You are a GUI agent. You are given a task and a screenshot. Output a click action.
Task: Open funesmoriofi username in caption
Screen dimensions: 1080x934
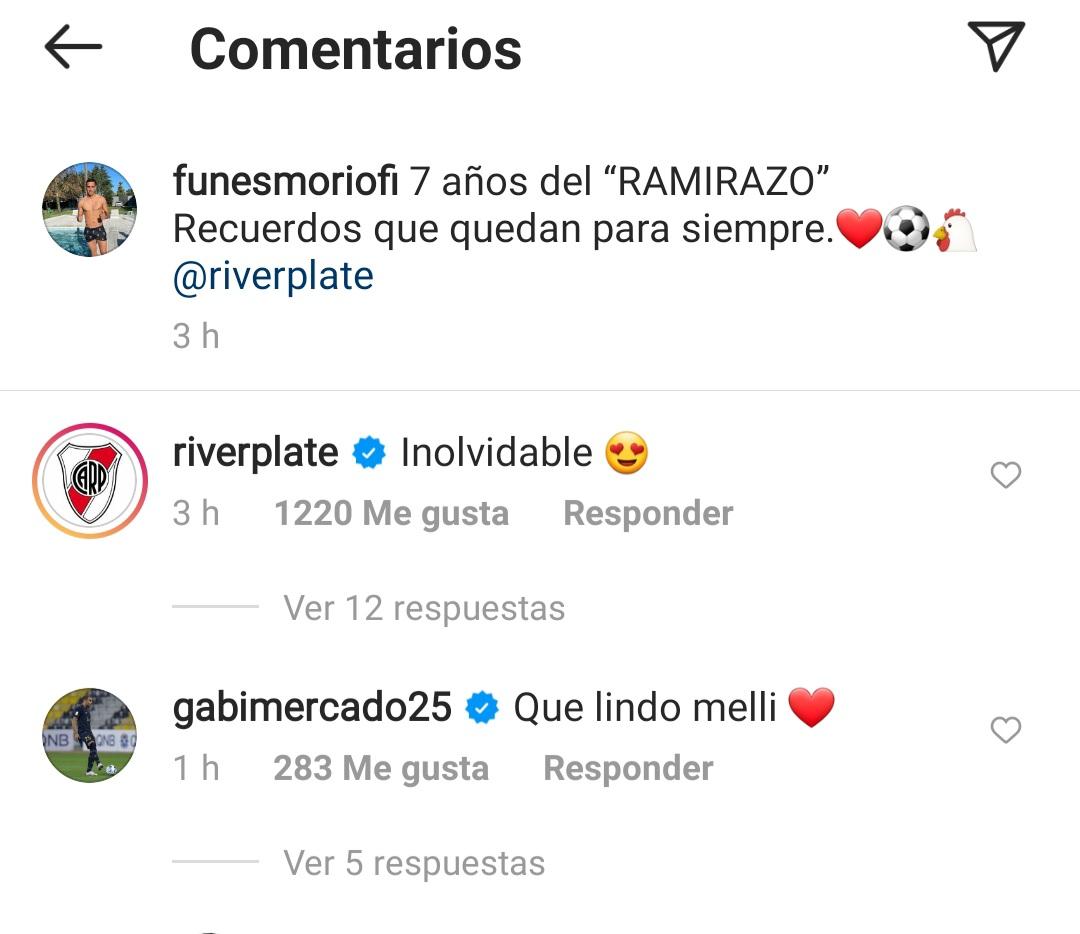tap(286, 181)
